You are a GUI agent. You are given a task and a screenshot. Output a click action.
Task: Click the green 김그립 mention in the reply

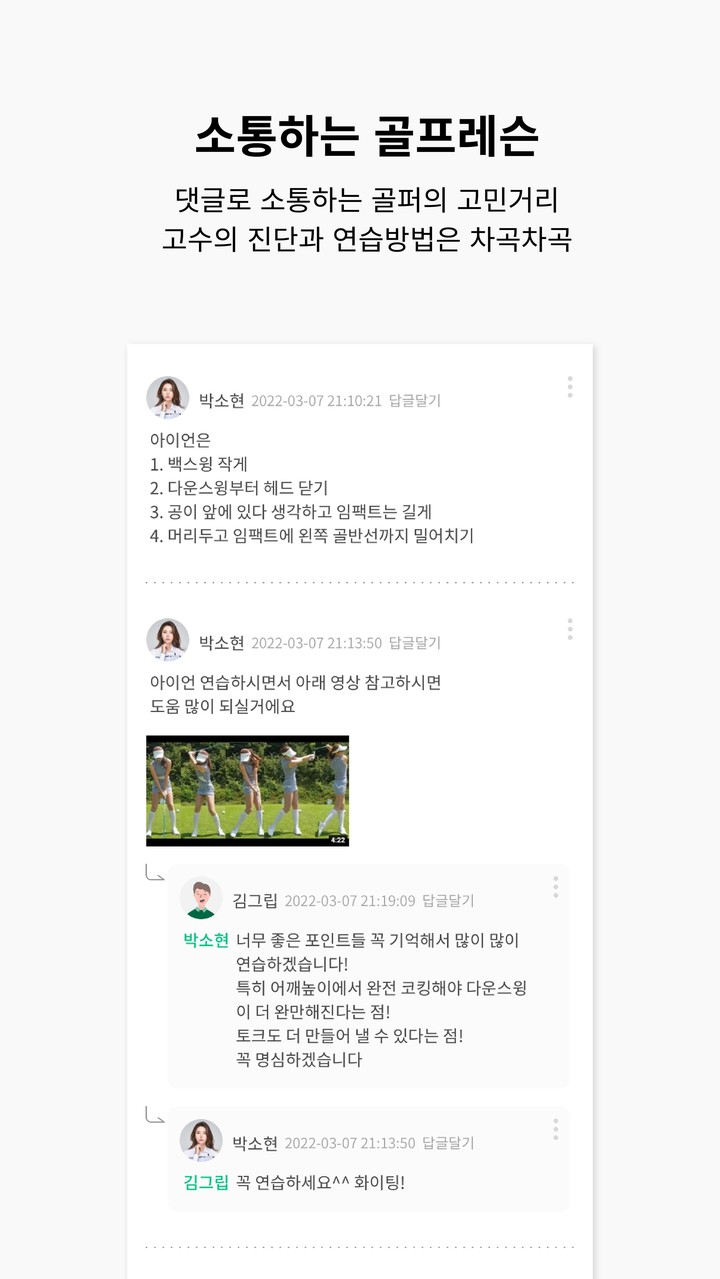point(204,1182)
